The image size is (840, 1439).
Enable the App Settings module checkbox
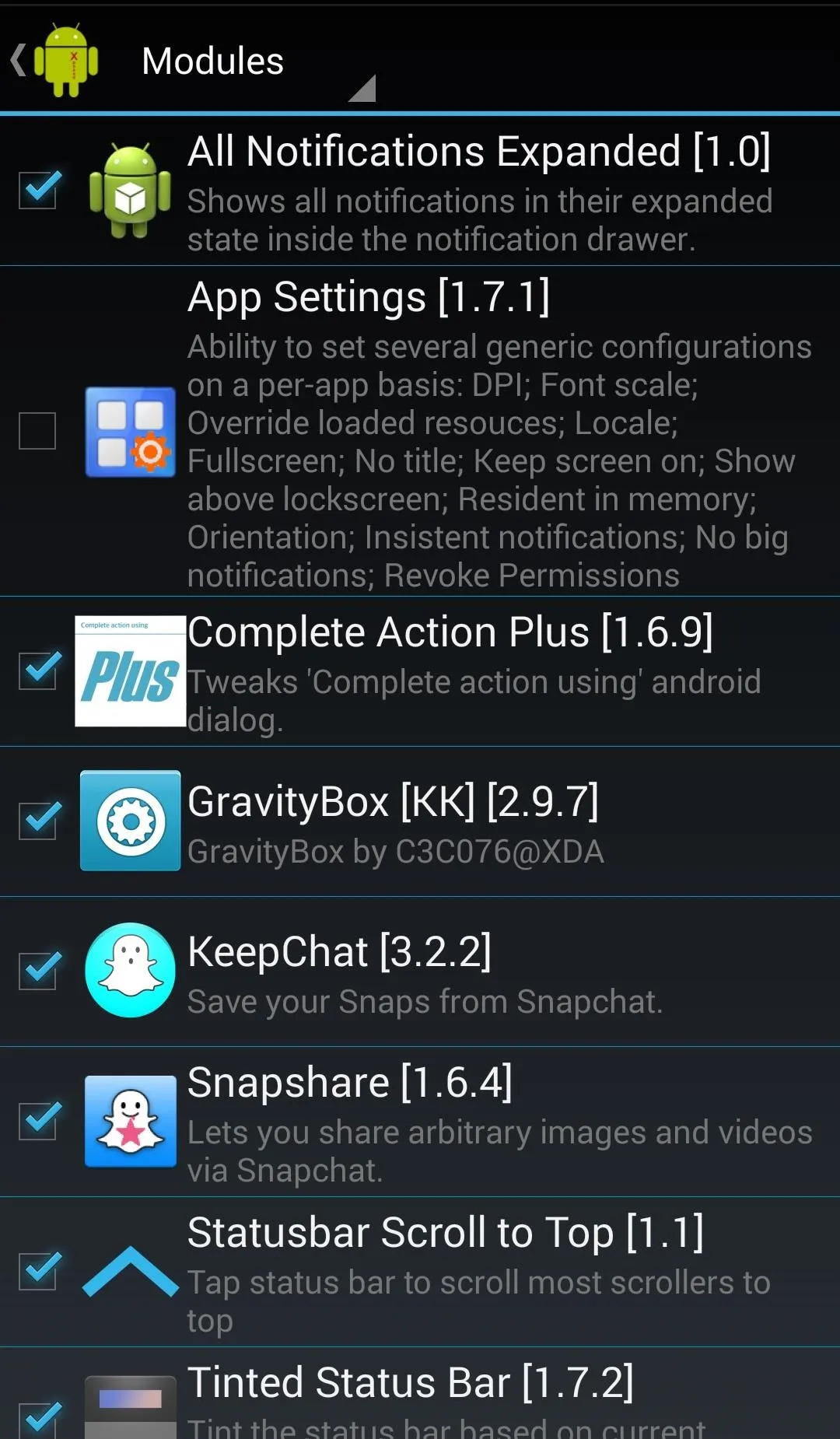pyautogui.click(x=38, y=430)
